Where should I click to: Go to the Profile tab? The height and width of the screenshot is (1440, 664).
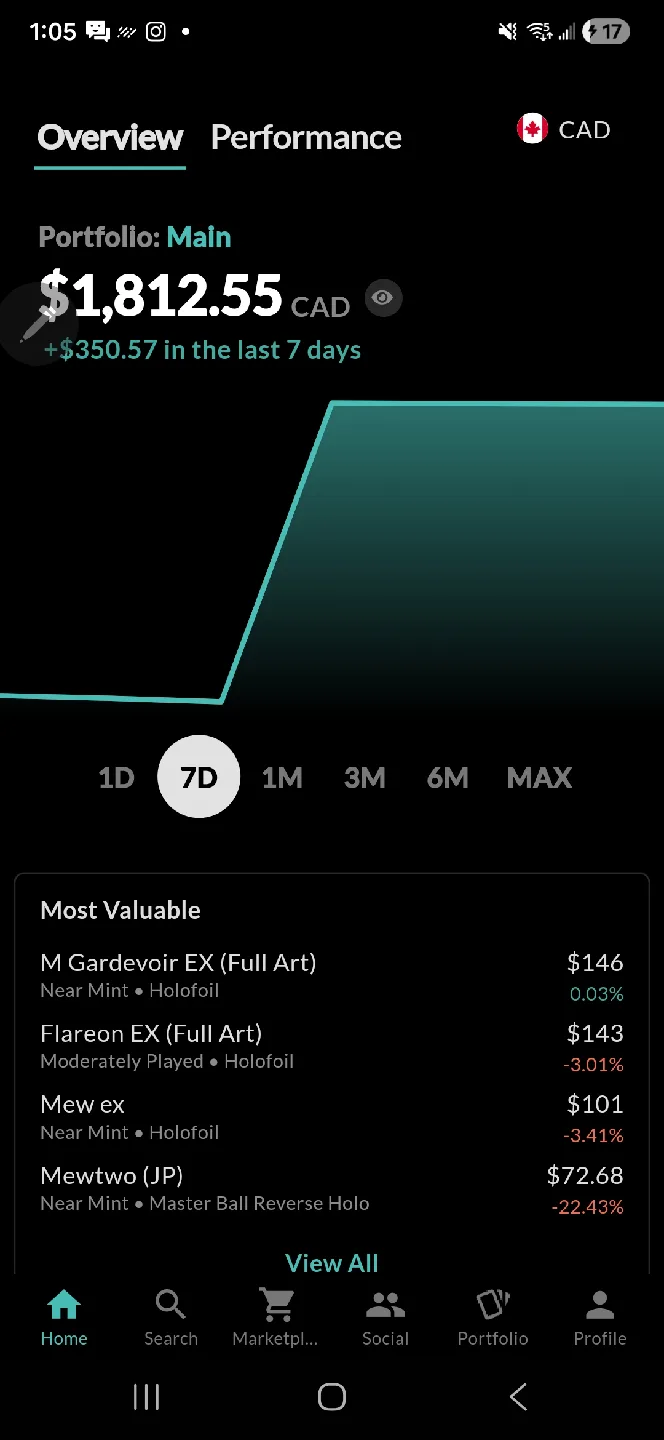coord(600,1319)
